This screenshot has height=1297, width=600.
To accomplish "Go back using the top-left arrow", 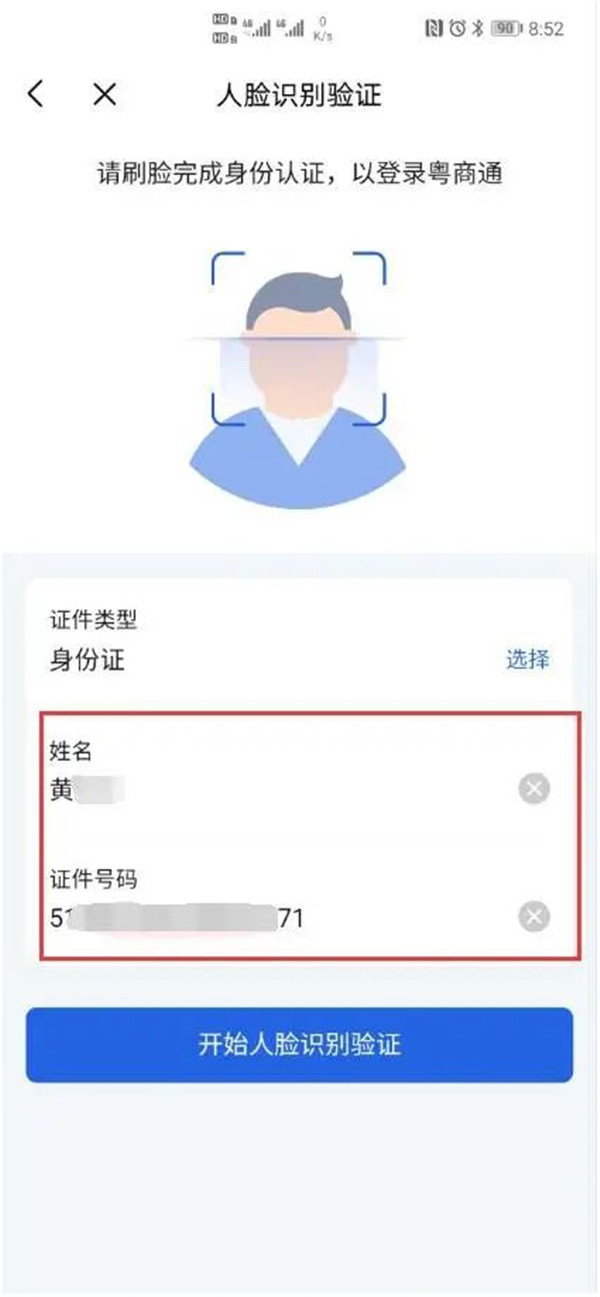I will (37, 95).
